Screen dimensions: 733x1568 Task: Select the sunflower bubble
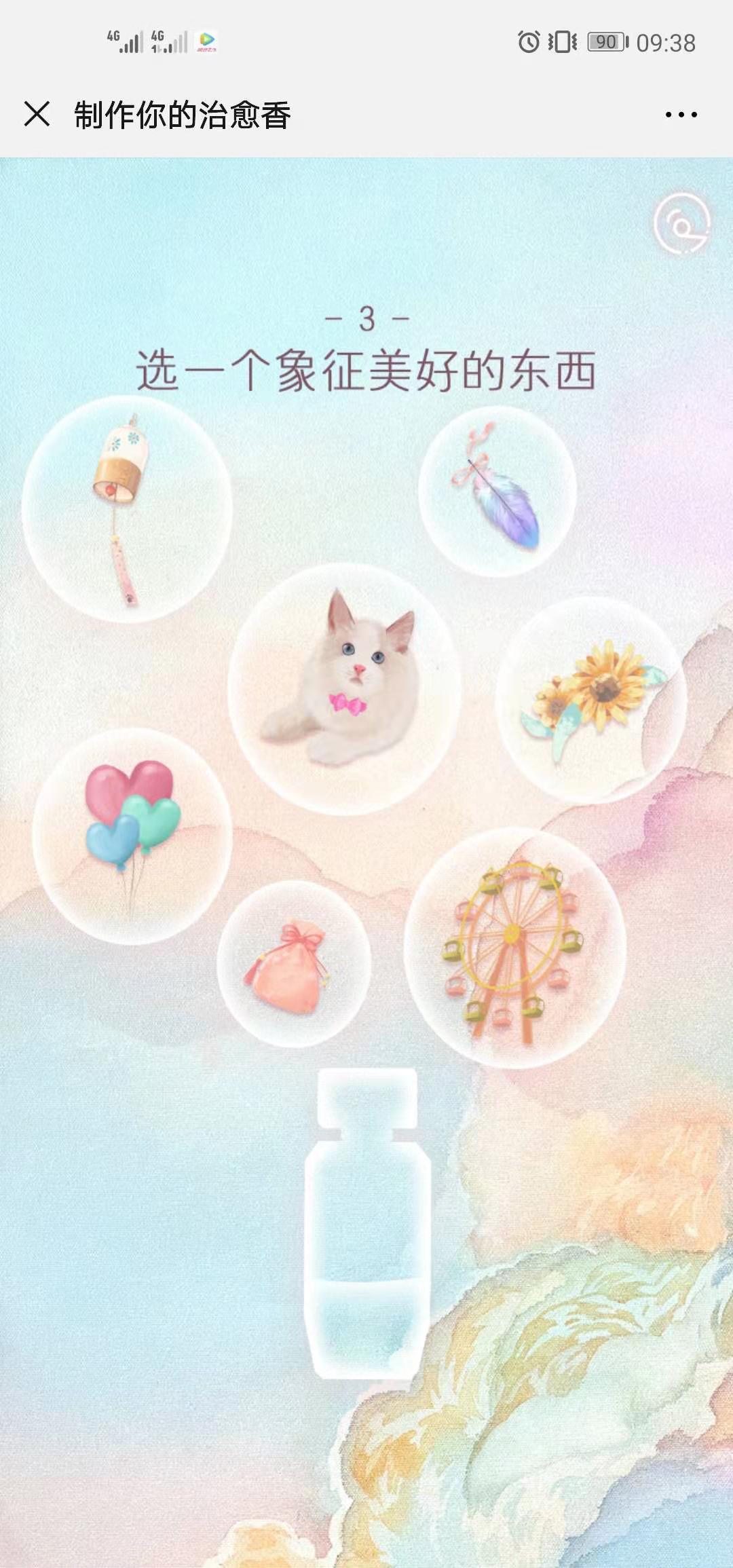tap(592, 699)
